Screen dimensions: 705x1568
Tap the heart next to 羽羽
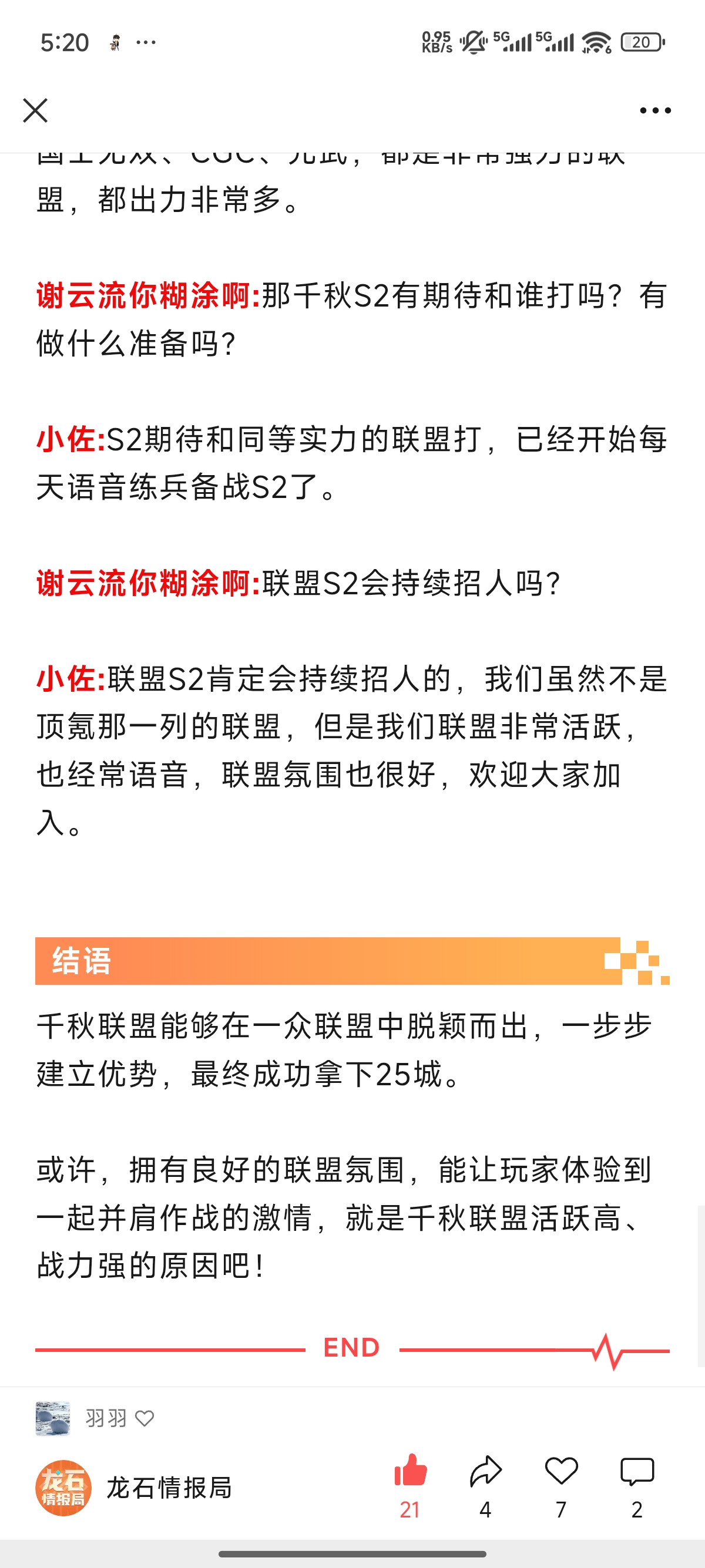coord(145,1419)
